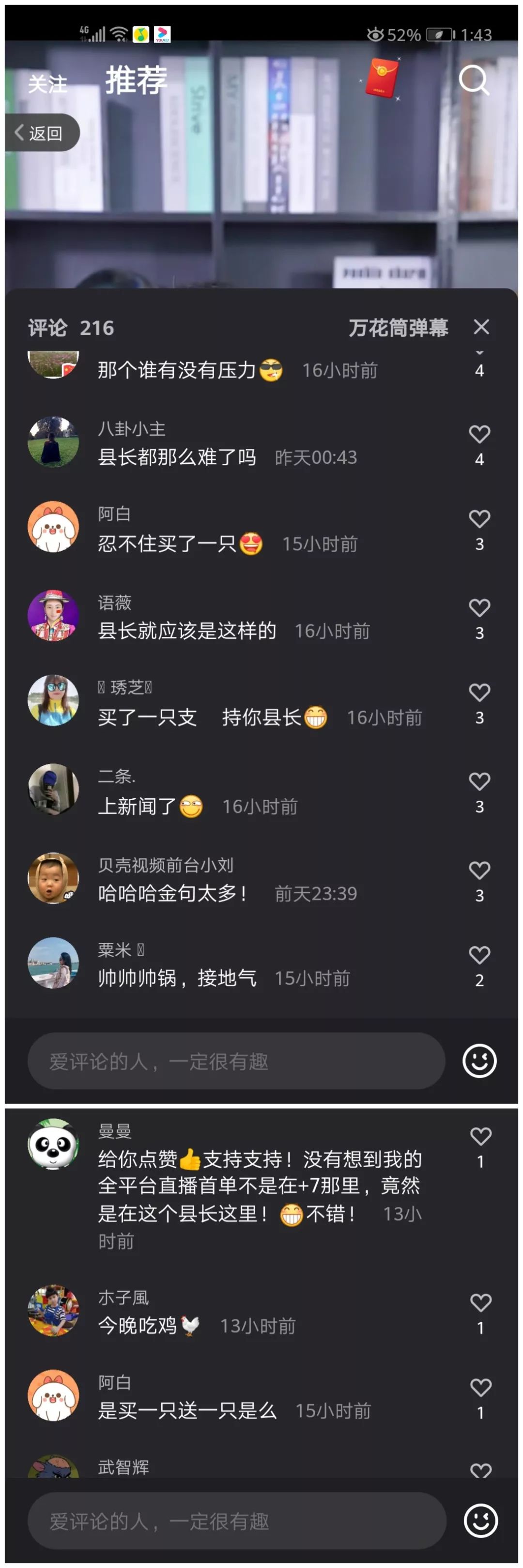This screenshot has height=1568, width=523.
Task: Like 阿白's comment 忍不住买了一只
Action: 479,519
